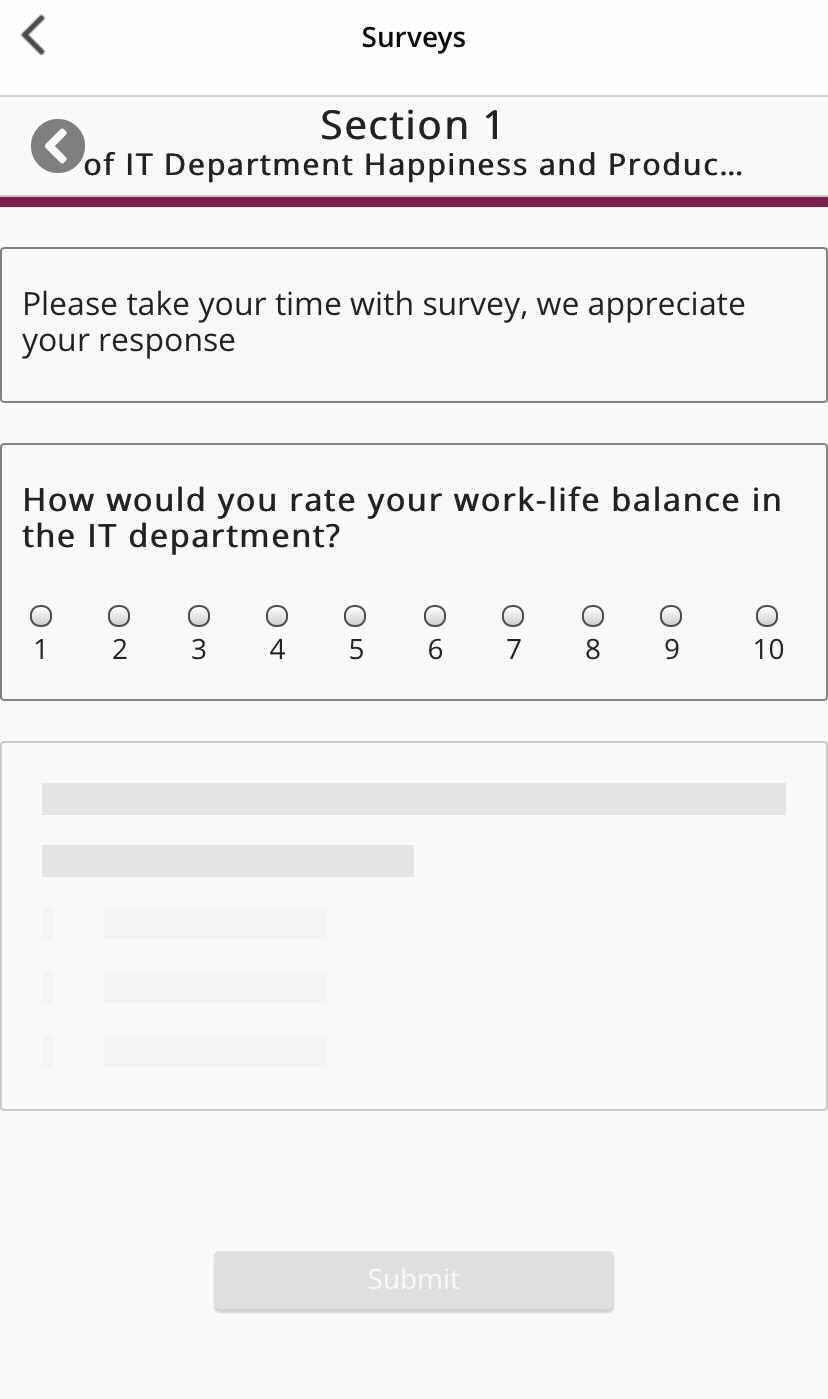Select rating 5 for work-life balance
828x1399 pixels.
click(x=355, y=615)
